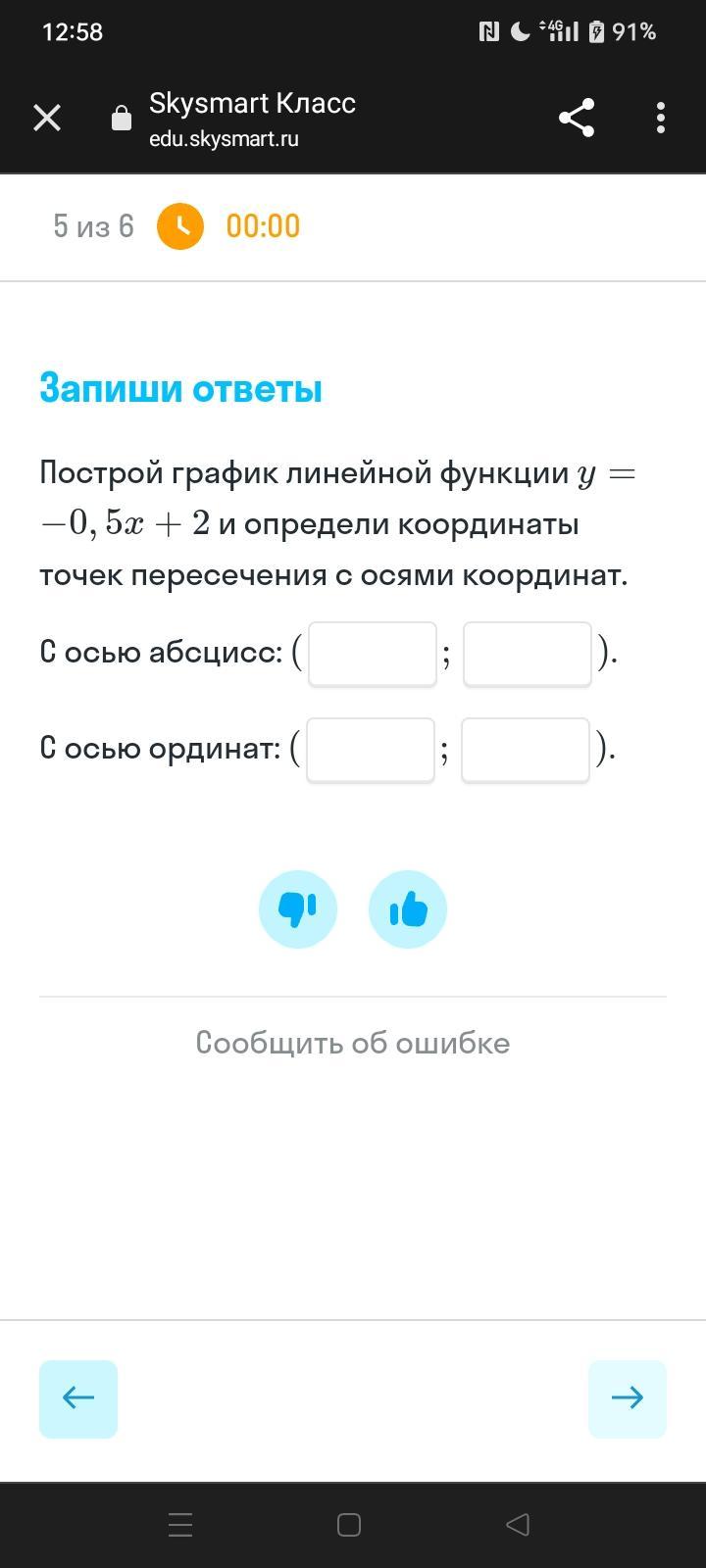The image size is (706, 1568).
Task: Close the Skysmart browser tab
Action: pyautogui.click(x=47, y=118)
